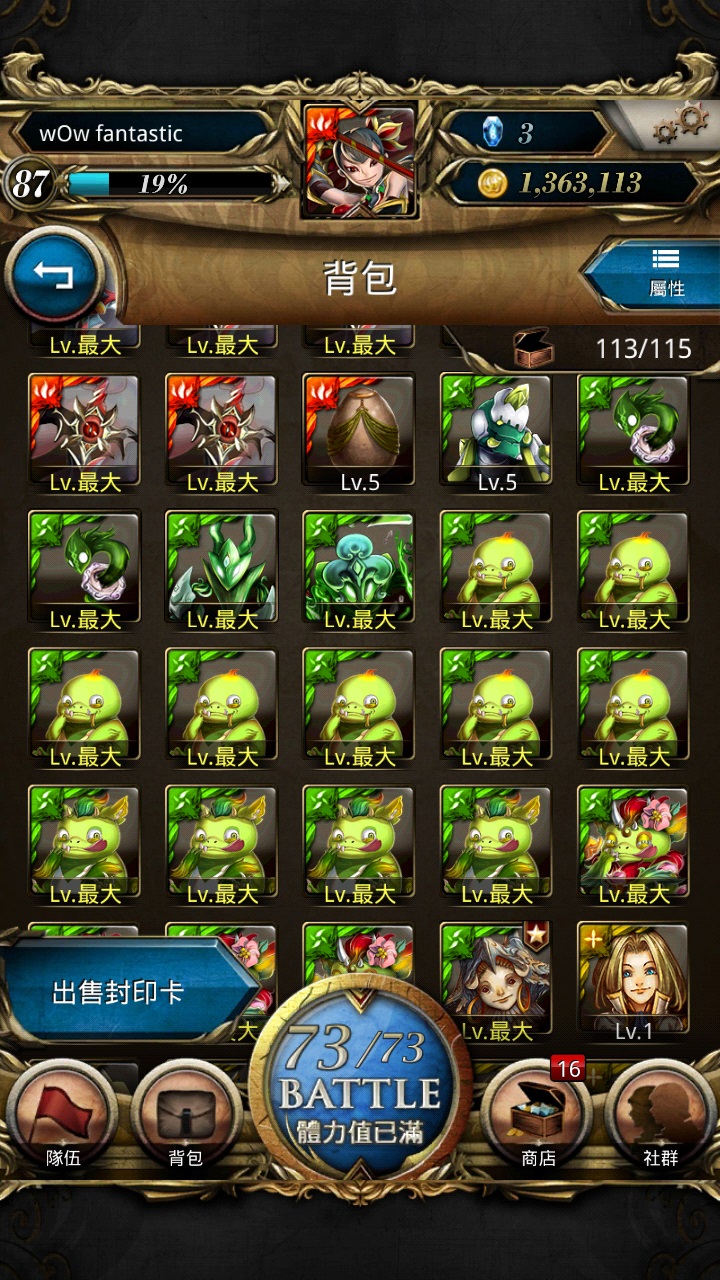Tap the player avatar portrait
This screenshot has width=720, height=1280.
359,162
